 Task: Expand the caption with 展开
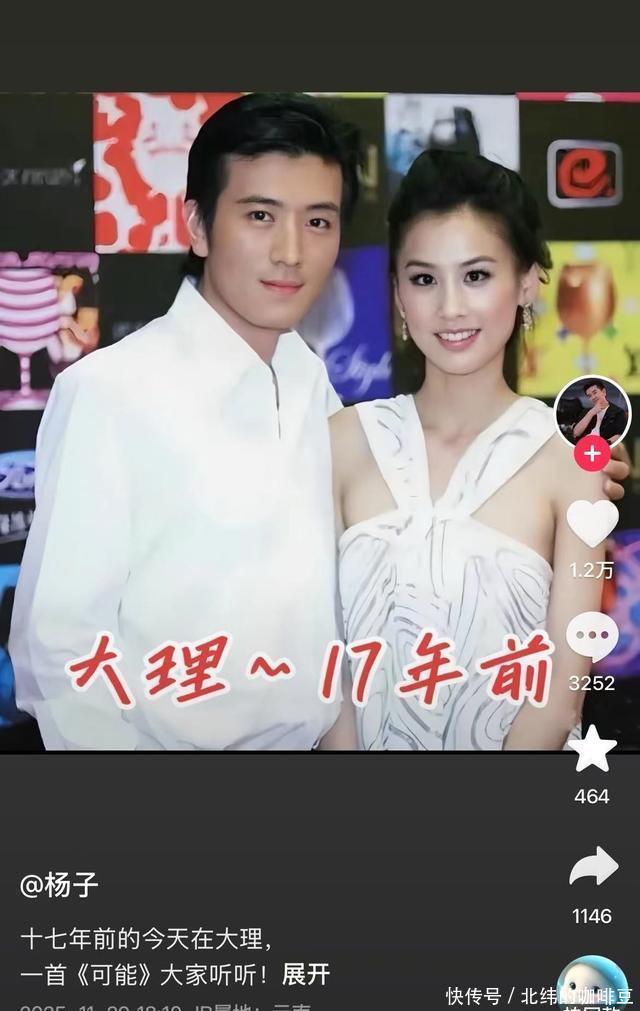point(305,973)
